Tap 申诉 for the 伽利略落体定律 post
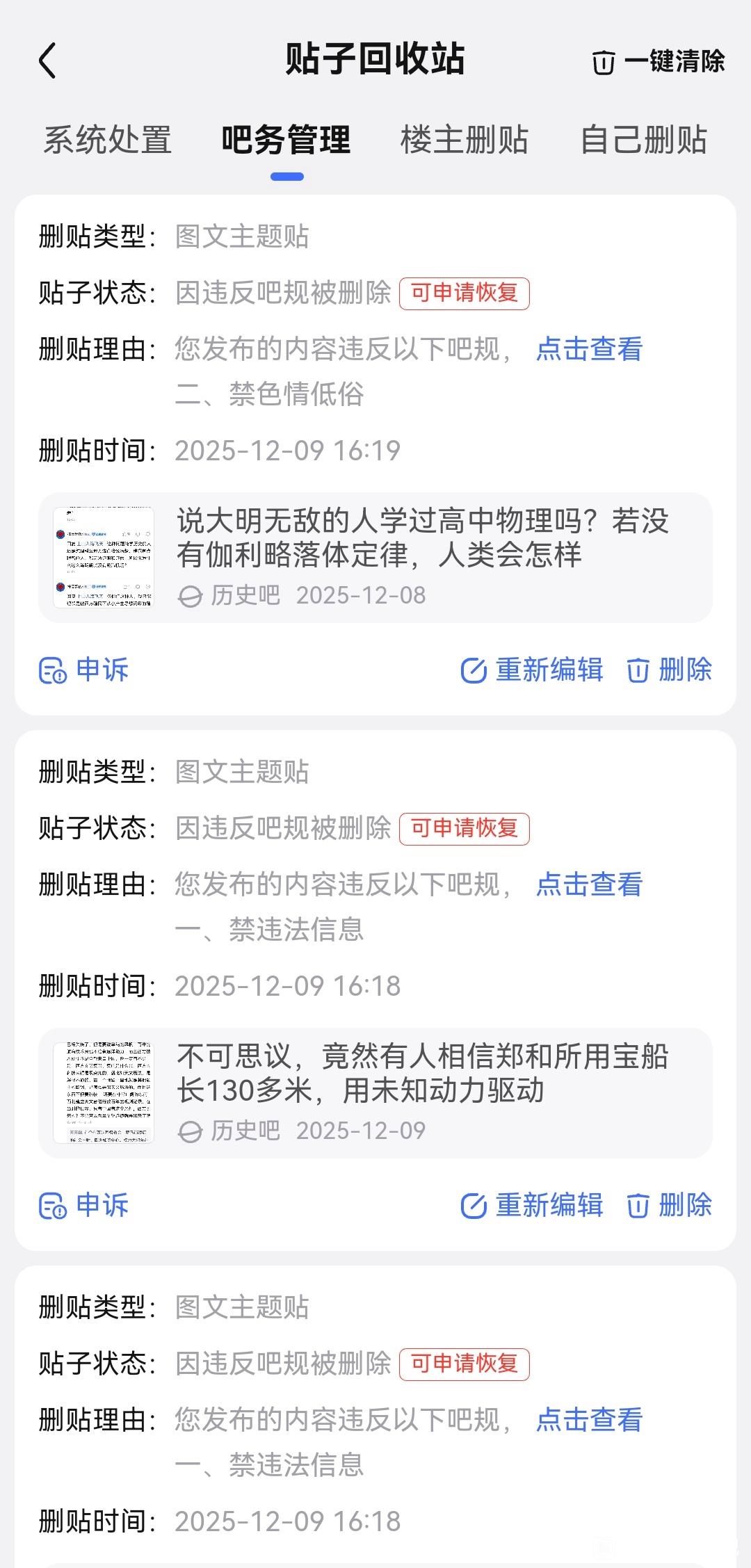Image resolution: width=751 pixels, height=1568 pixels. [x=84, y=670]
